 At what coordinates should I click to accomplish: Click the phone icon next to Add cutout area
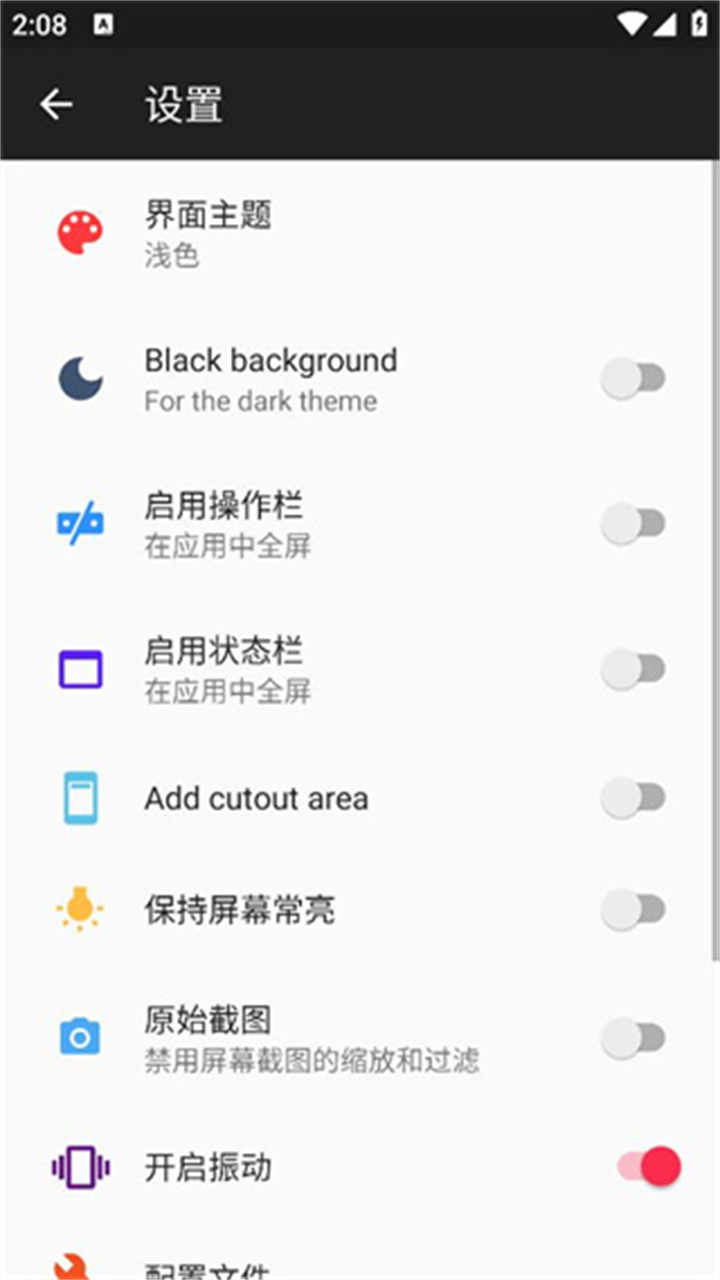80,798
